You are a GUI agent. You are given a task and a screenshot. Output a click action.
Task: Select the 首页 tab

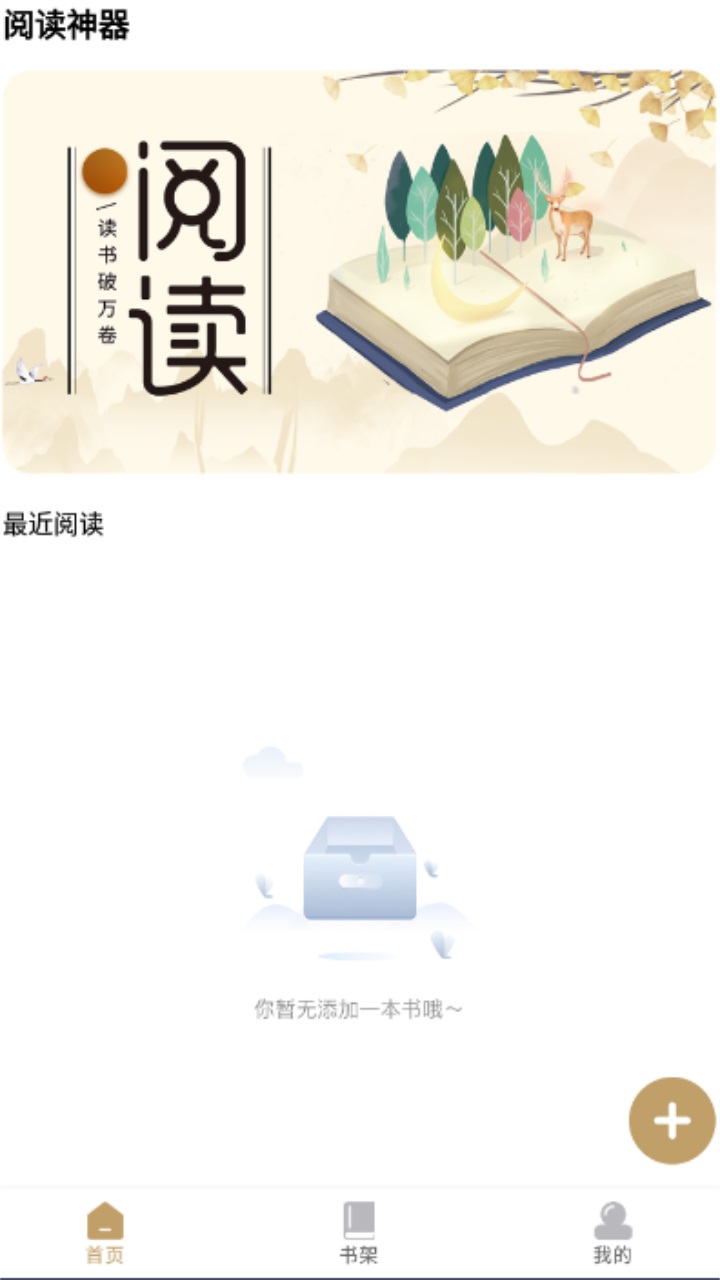coord(105,1233)
